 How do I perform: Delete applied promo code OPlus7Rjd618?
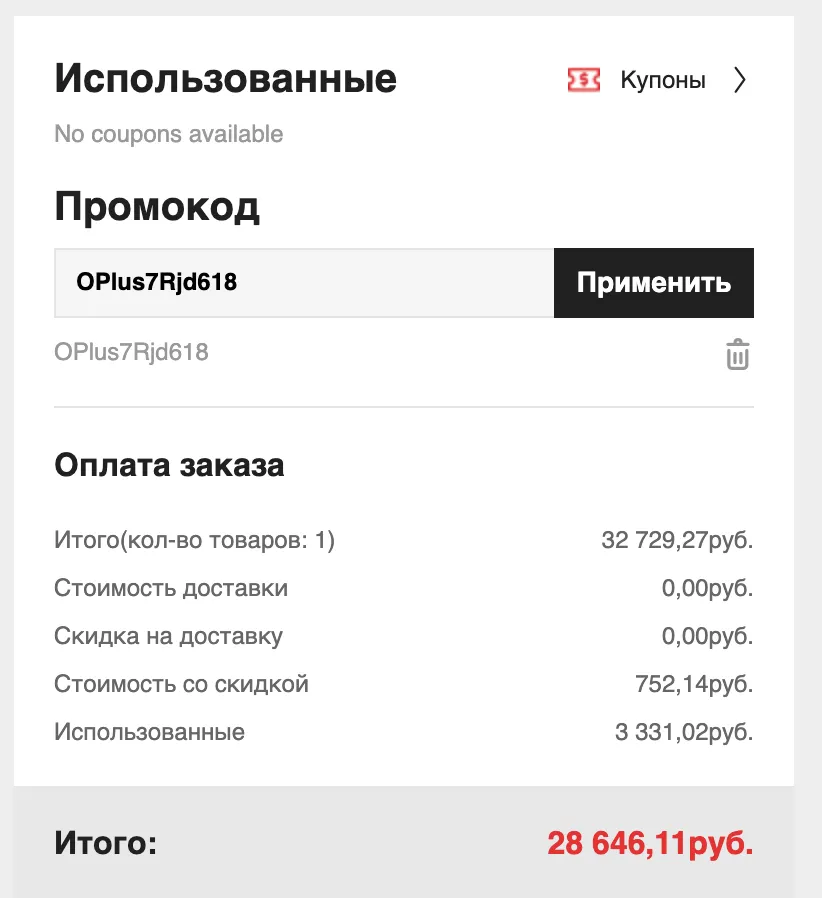click(737, 355)
